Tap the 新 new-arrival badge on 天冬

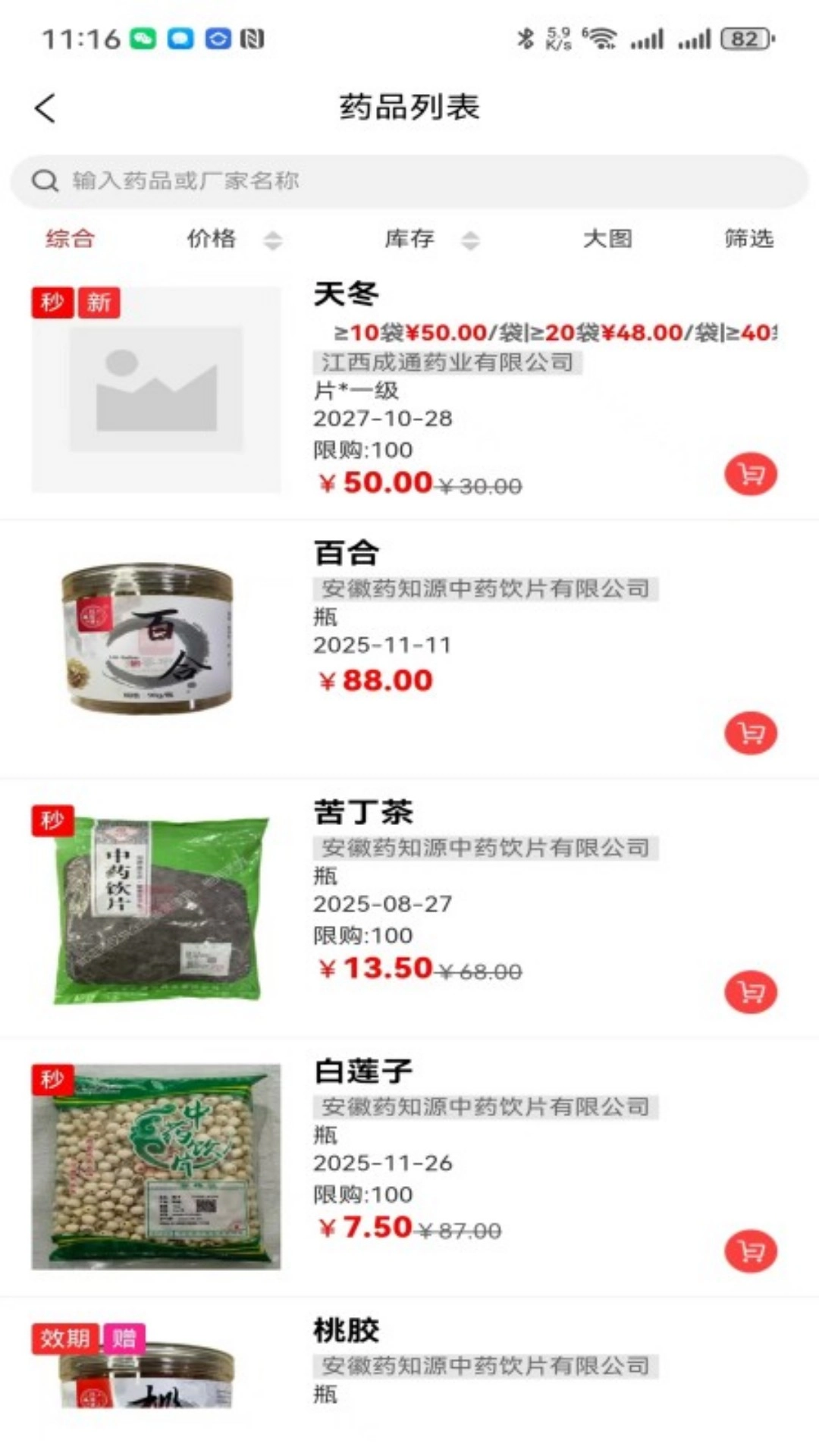click(x=99, y=303)
